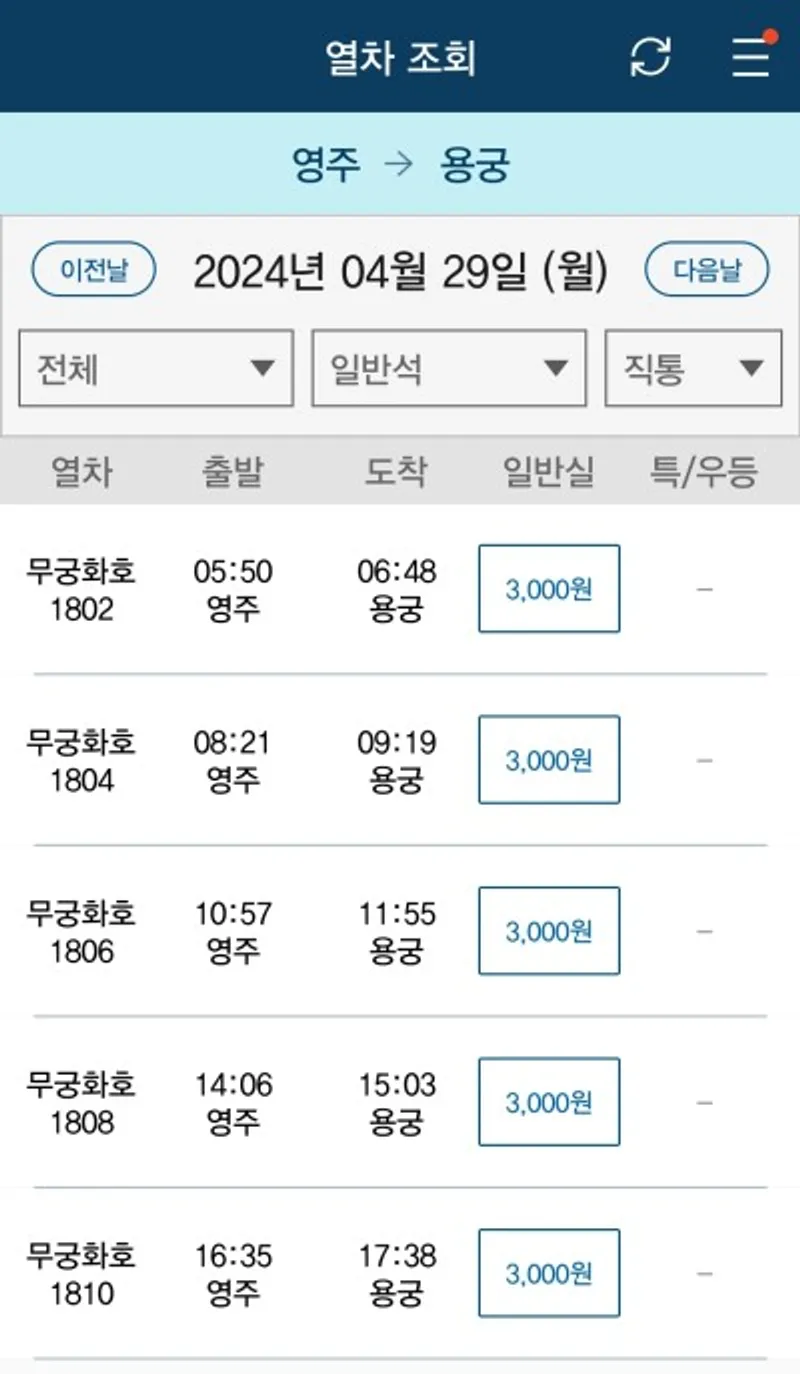Go to the previous day (이전날)
Screen dimensions: 800x1374
click(x=94, y=270)
